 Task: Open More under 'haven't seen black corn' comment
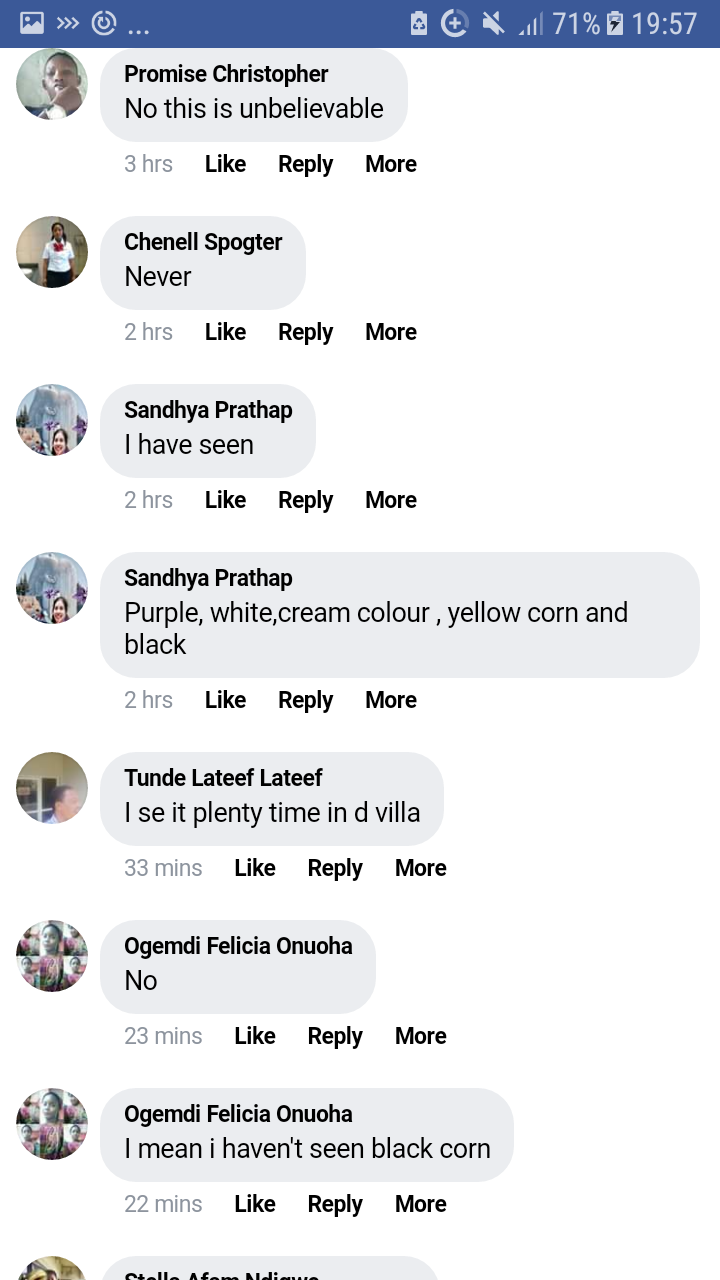tap(420, 1204)
